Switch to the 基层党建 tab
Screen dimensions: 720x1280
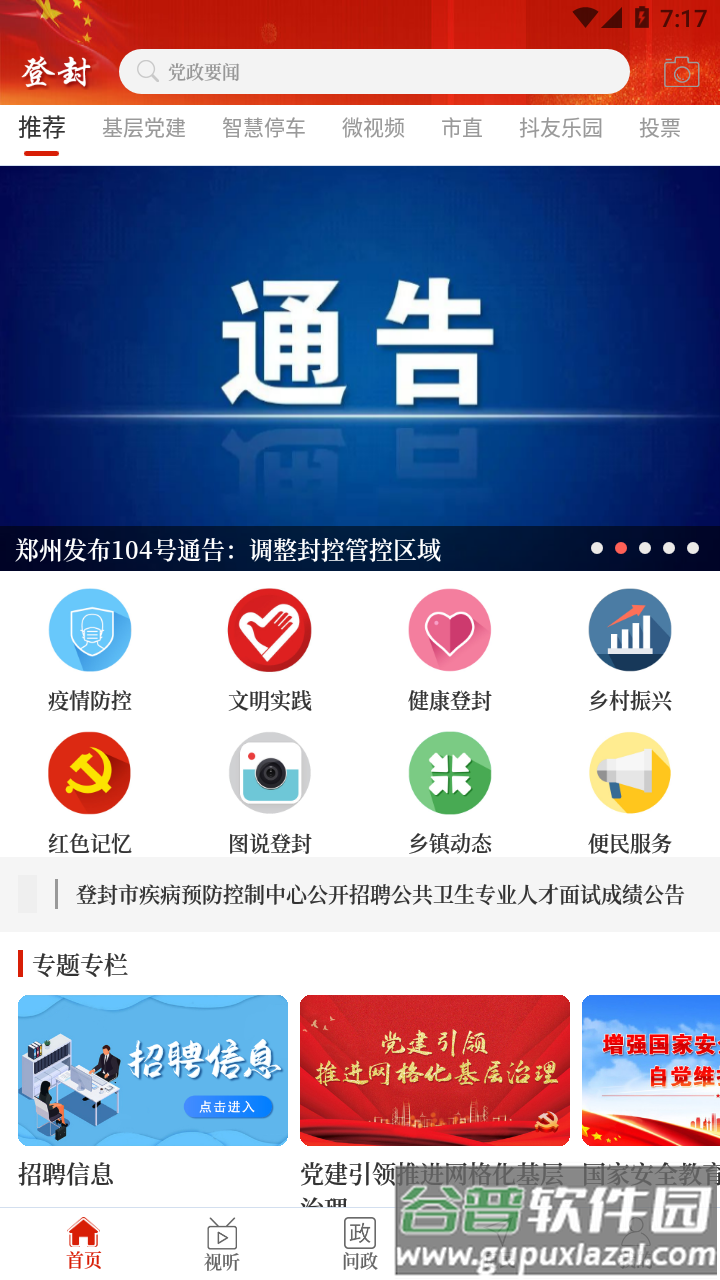coord(144,128)
